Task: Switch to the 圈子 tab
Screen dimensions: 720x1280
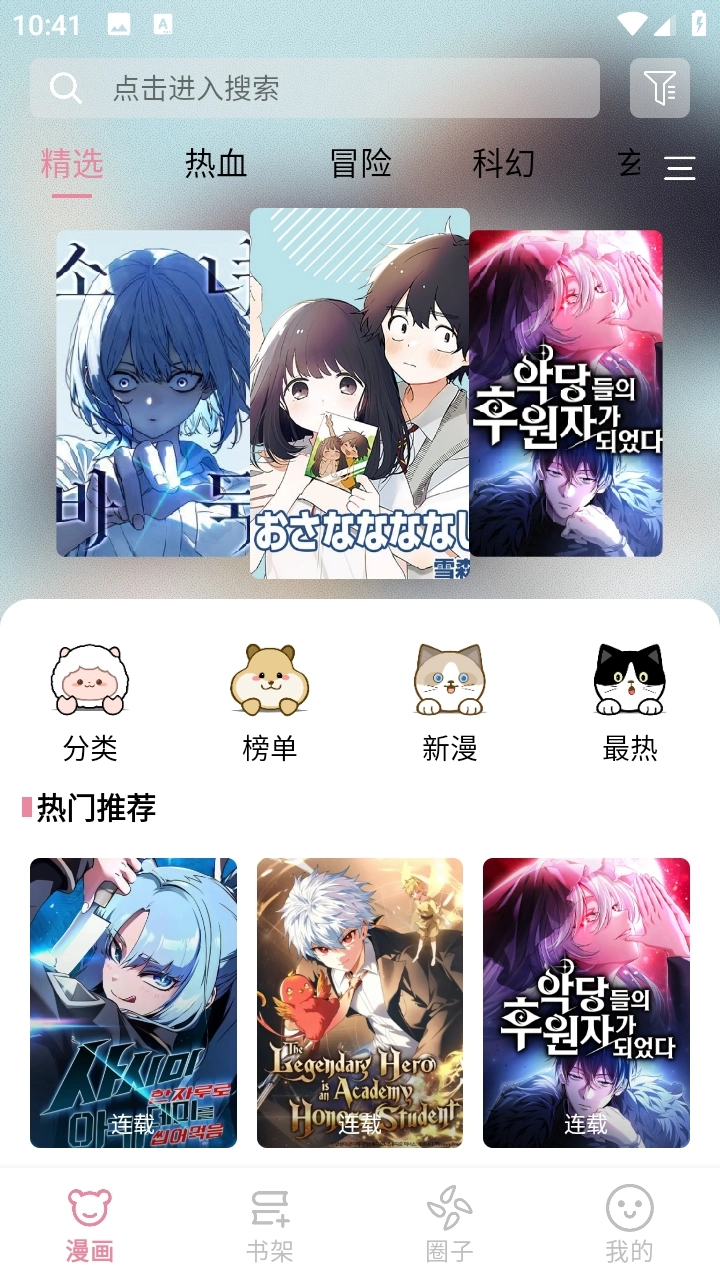Action: (450, 1224)
